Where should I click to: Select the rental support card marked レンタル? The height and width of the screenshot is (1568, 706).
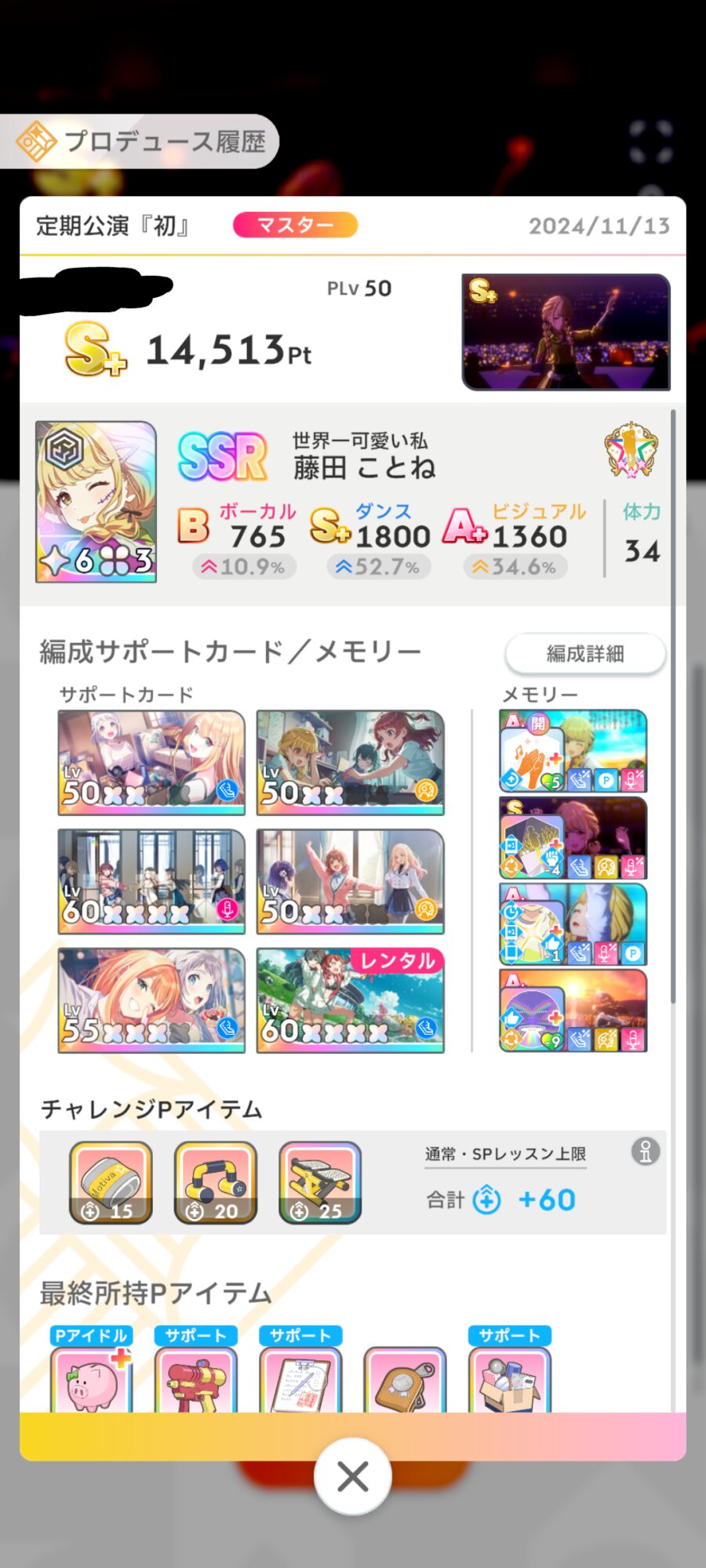point(350,1000)
